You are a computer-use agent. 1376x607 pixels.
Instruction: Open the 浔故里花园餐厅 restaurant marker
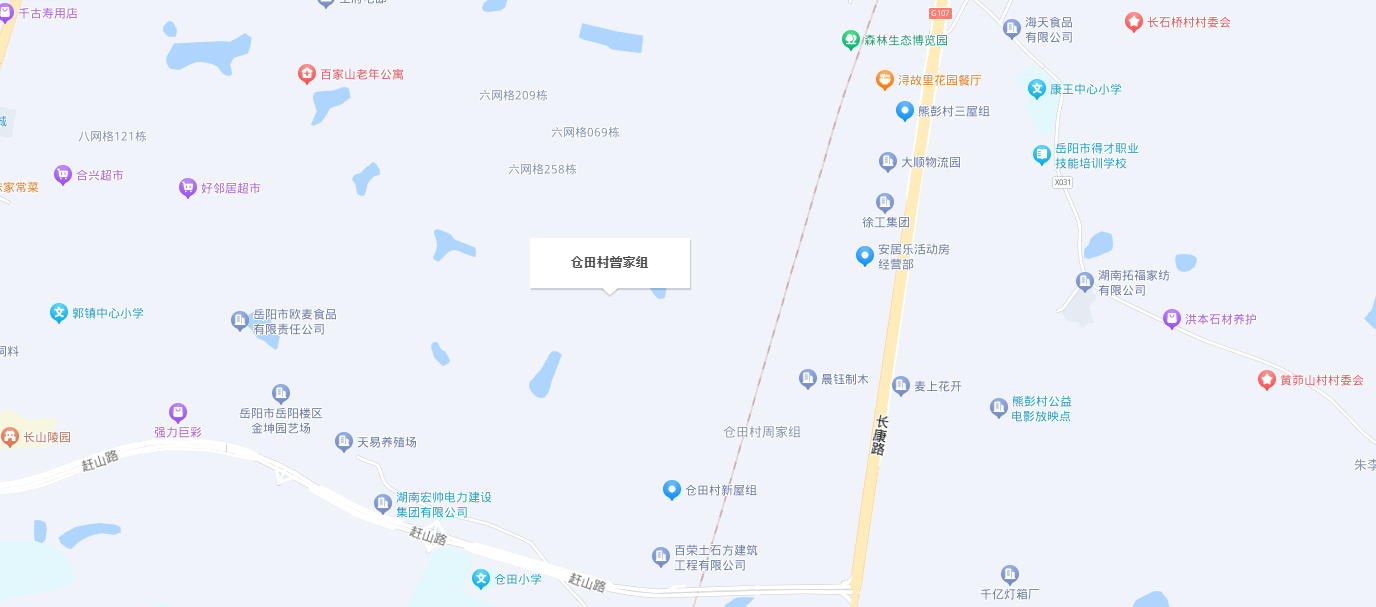(884, 80)
